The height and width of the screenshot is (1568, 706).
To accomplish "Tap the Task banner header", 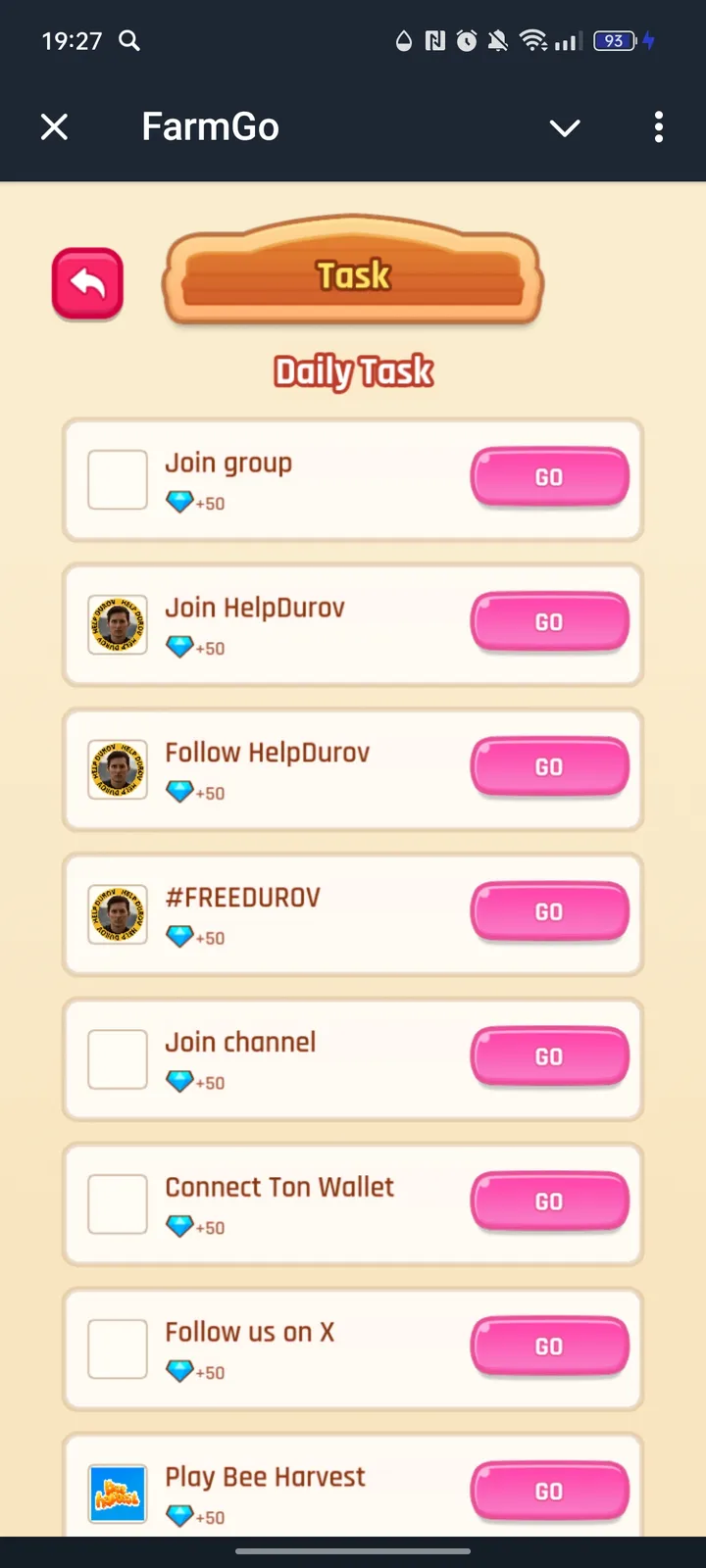I will tap(353, 275).
